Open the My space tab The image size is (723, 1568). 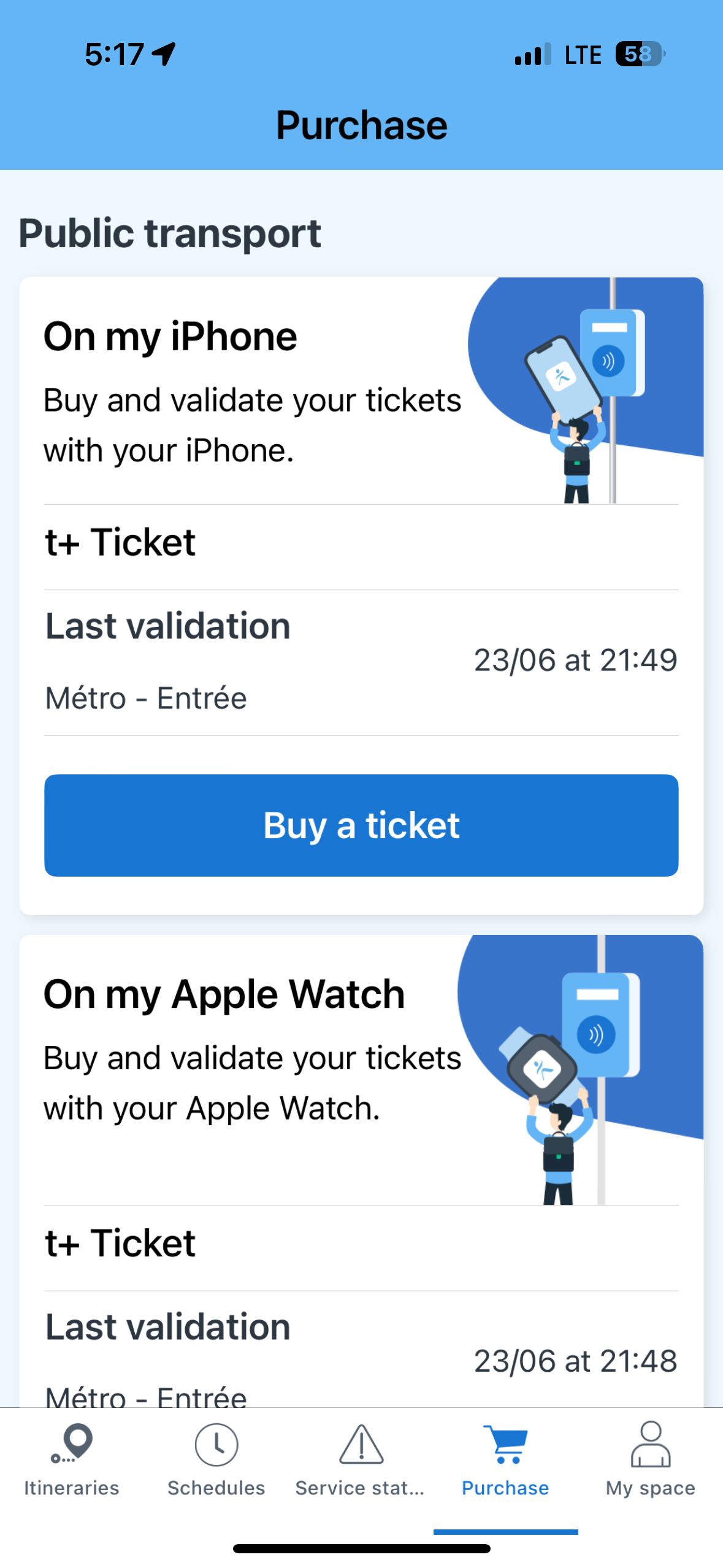coord(650,1460)
